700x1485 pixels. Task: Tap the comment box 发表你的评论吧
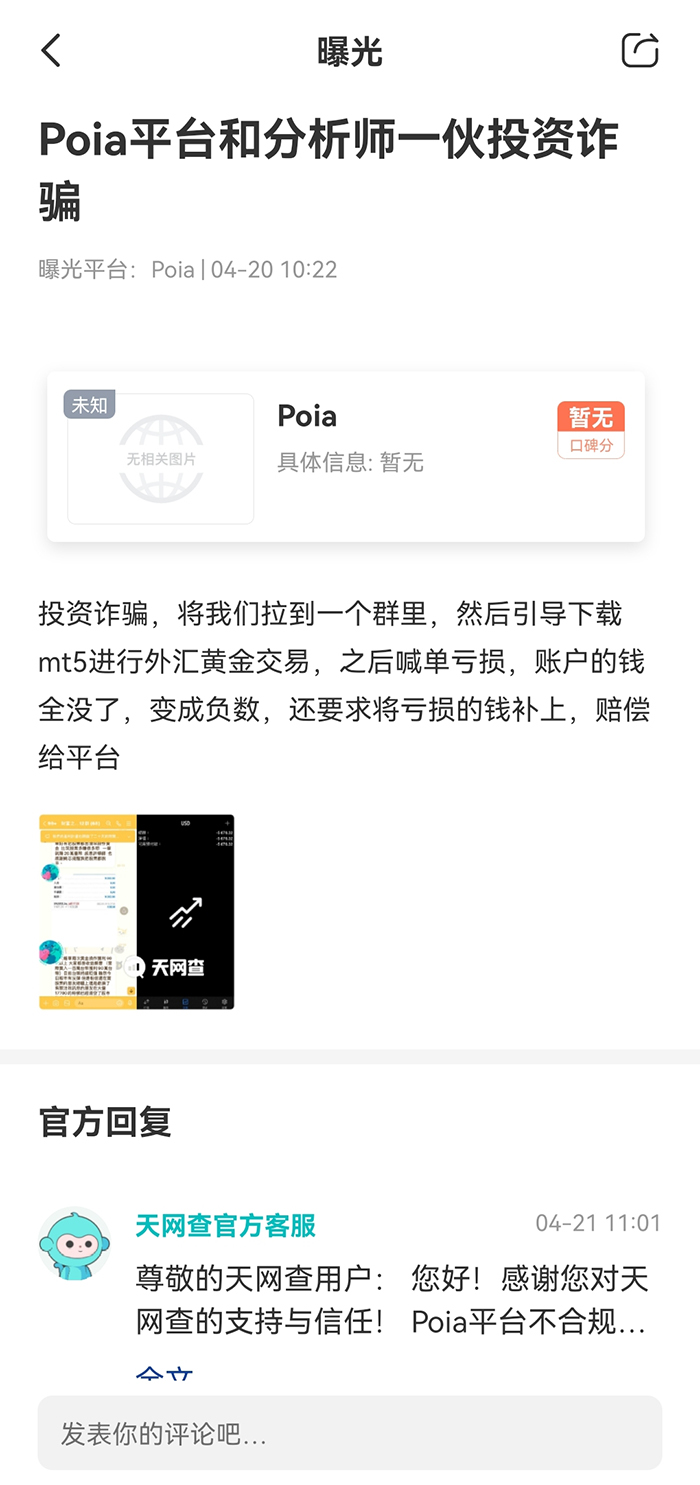(x=350, y=1433)
